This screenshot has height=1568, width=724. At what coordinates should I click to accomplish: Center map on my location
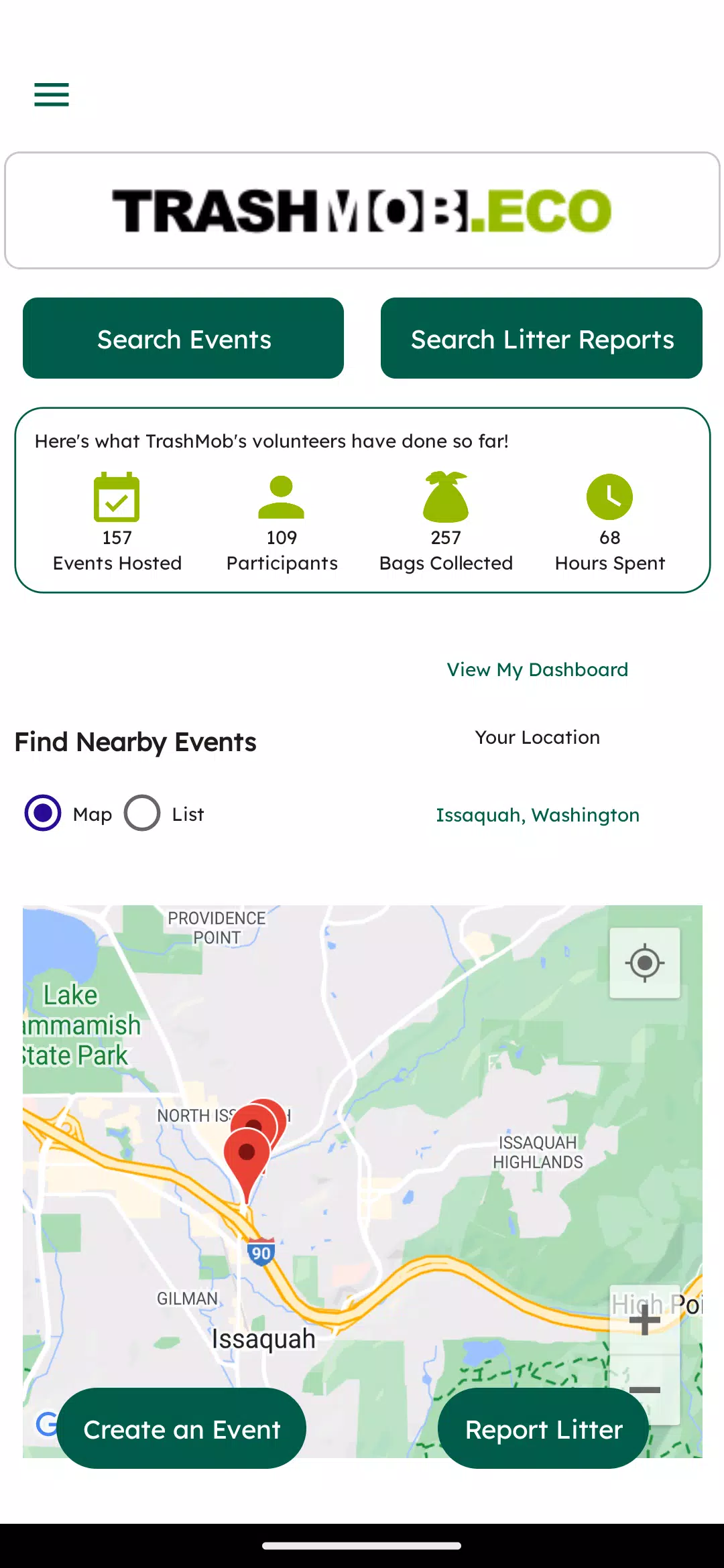tap(644, 964)
